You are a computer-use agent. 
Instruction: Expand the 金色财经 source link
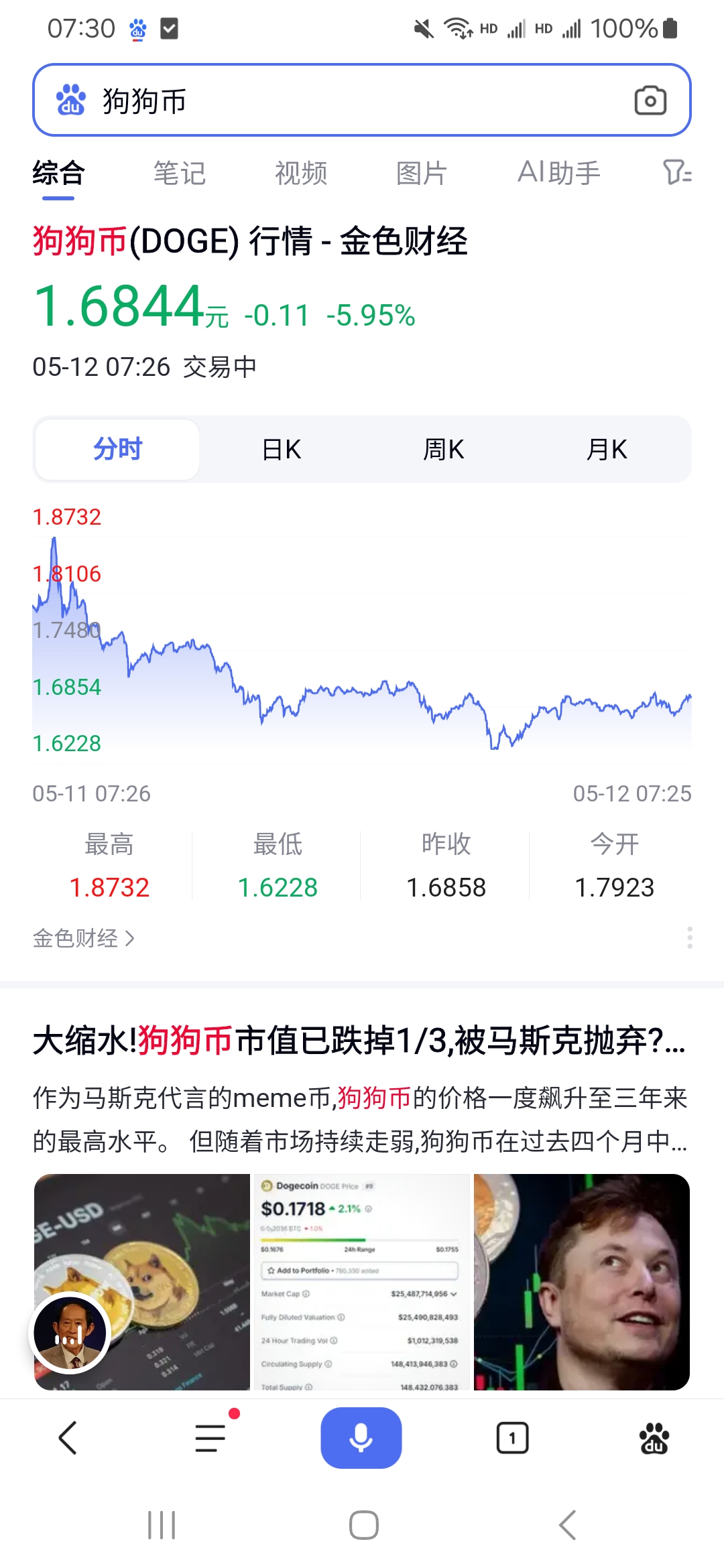84,938
